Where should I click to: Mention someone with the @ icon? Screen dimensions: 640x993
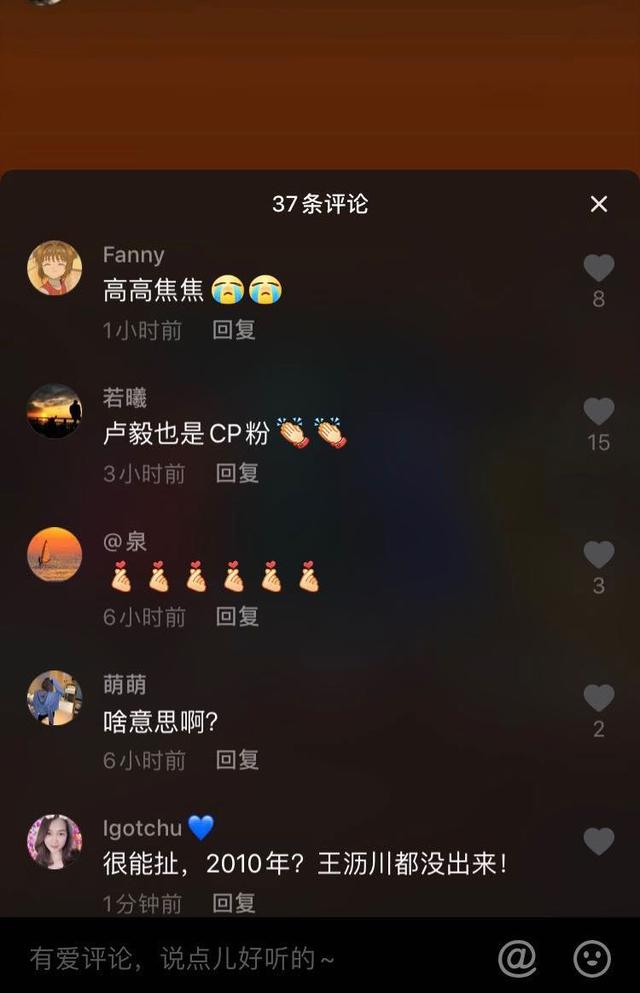click(517, 959)
